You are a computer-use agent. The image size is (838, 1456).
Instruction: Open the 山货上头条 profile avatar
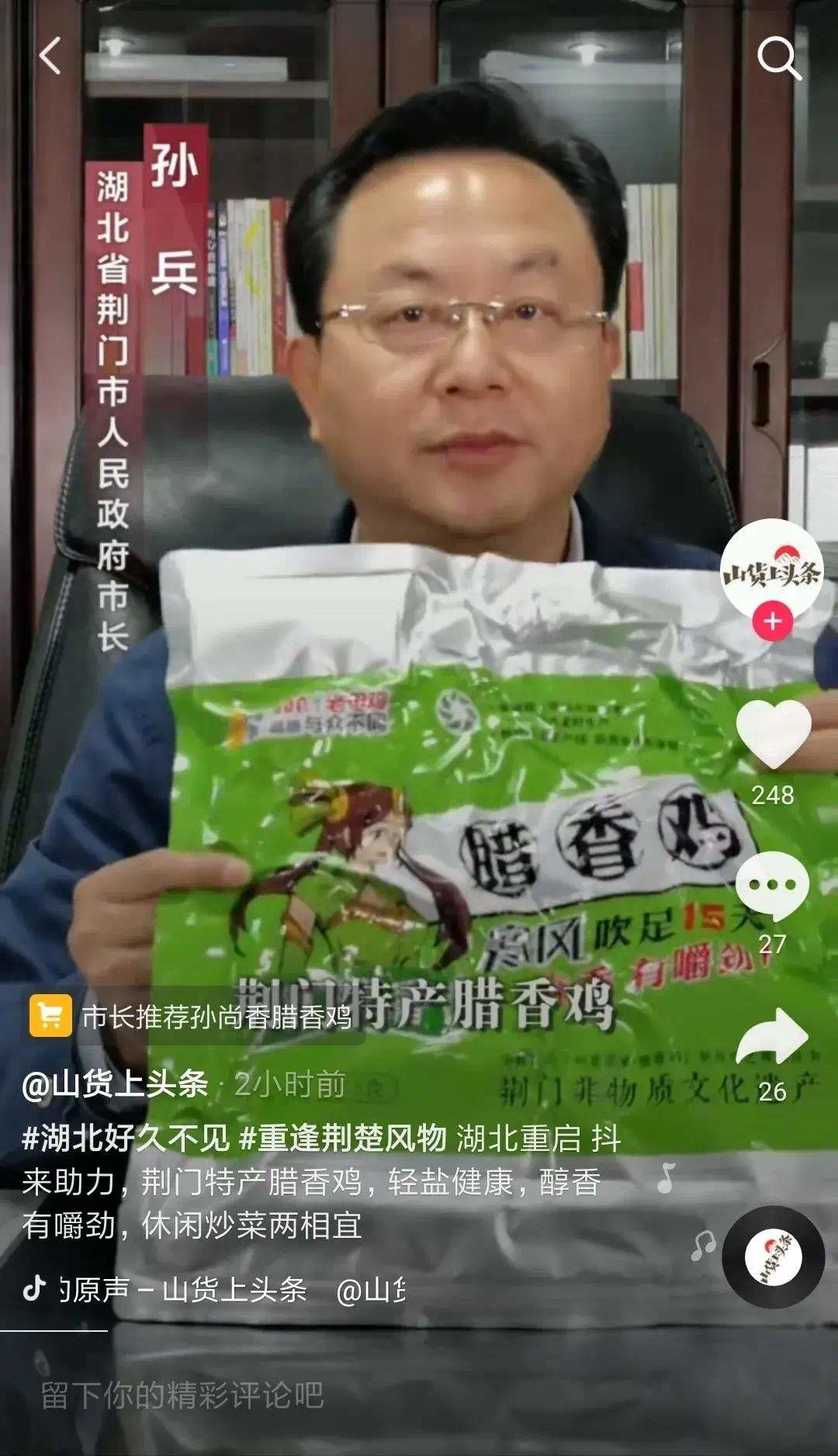point(771,570)
